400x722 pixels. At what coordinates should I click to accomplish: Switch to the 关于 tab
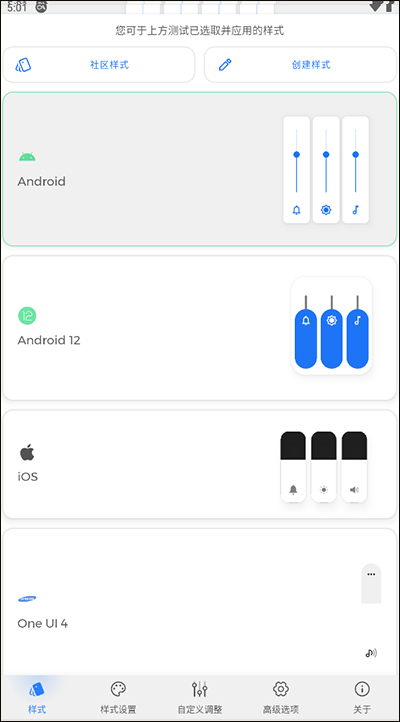[362, 698]
